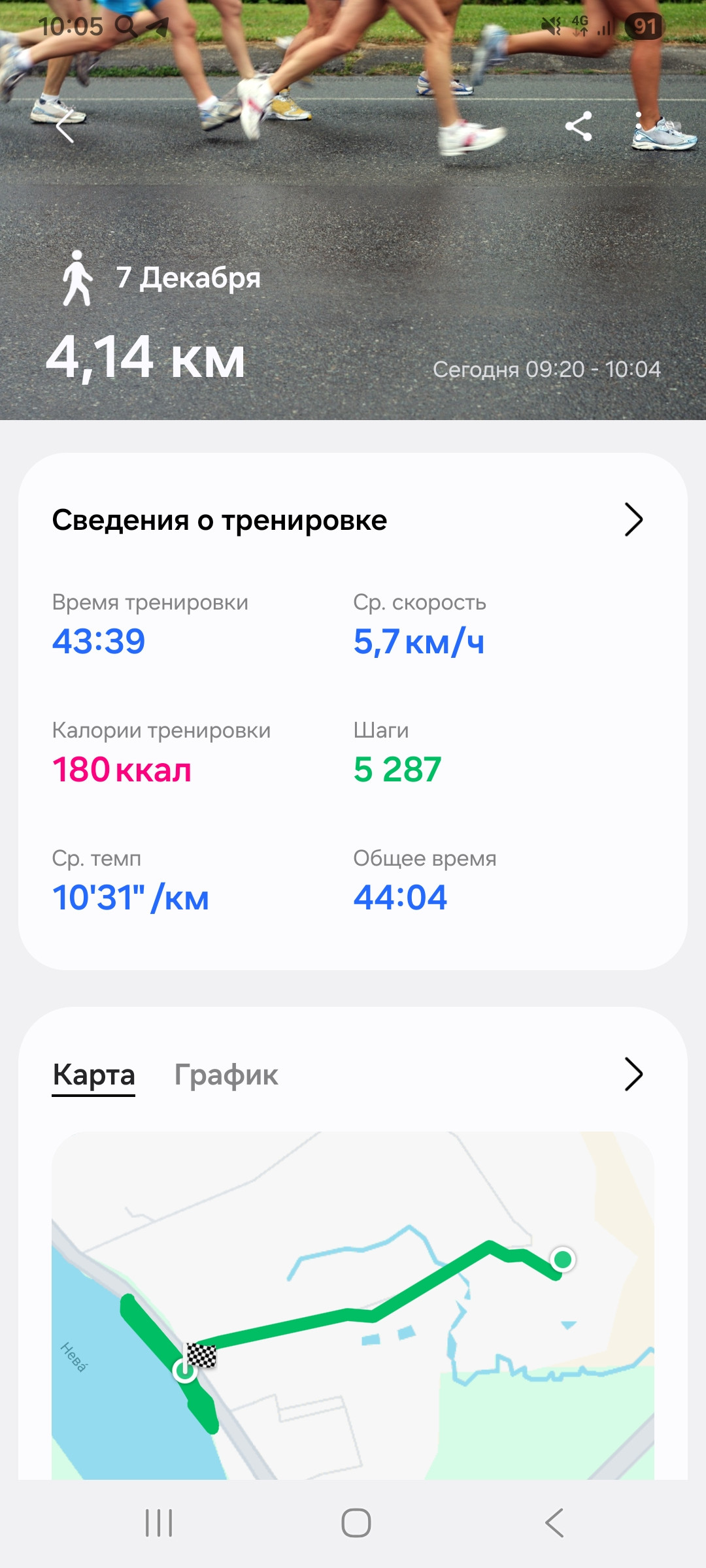Expand the map section with chevron
706x1568 pixels.
tap(633, 1074)
